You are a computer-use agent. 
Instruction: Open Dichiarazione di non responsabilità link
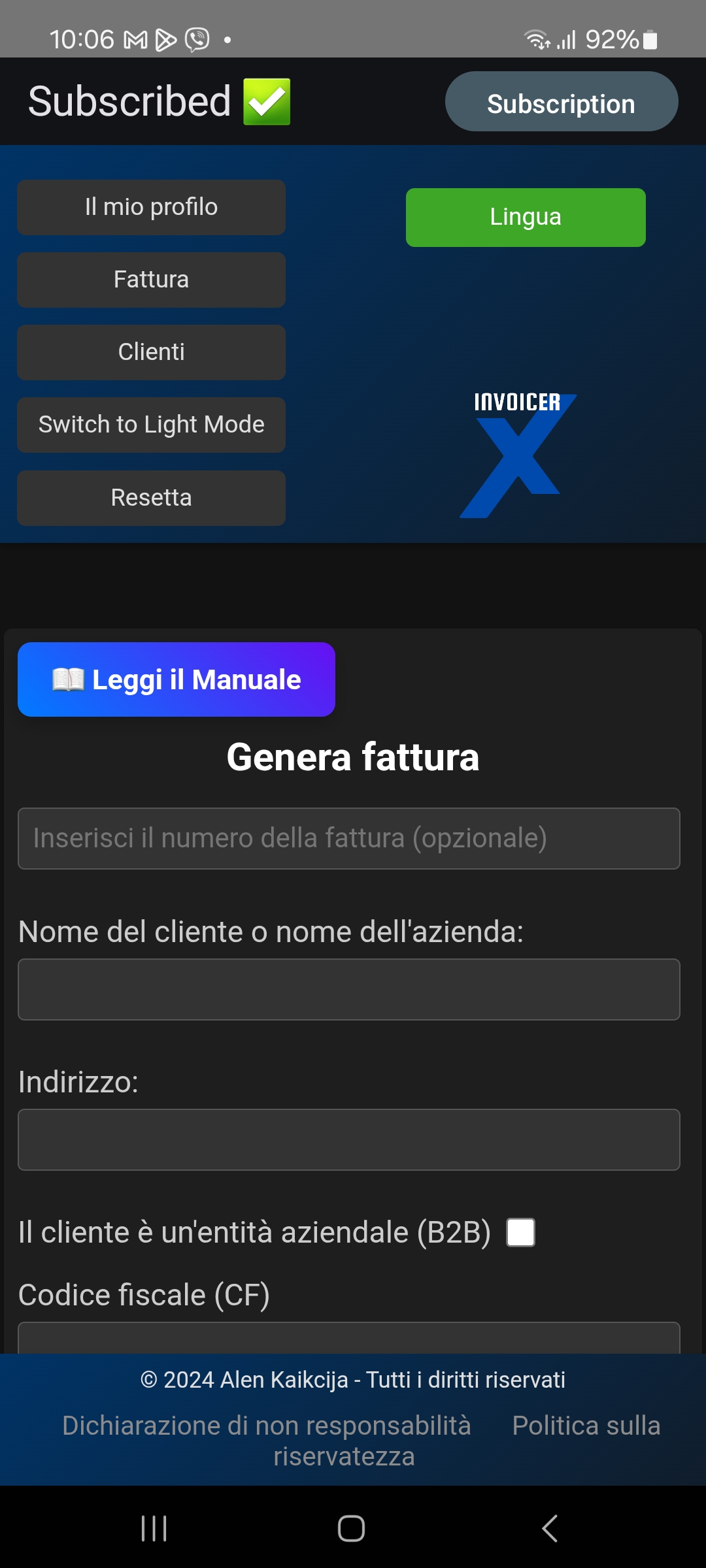(266, 1426)
